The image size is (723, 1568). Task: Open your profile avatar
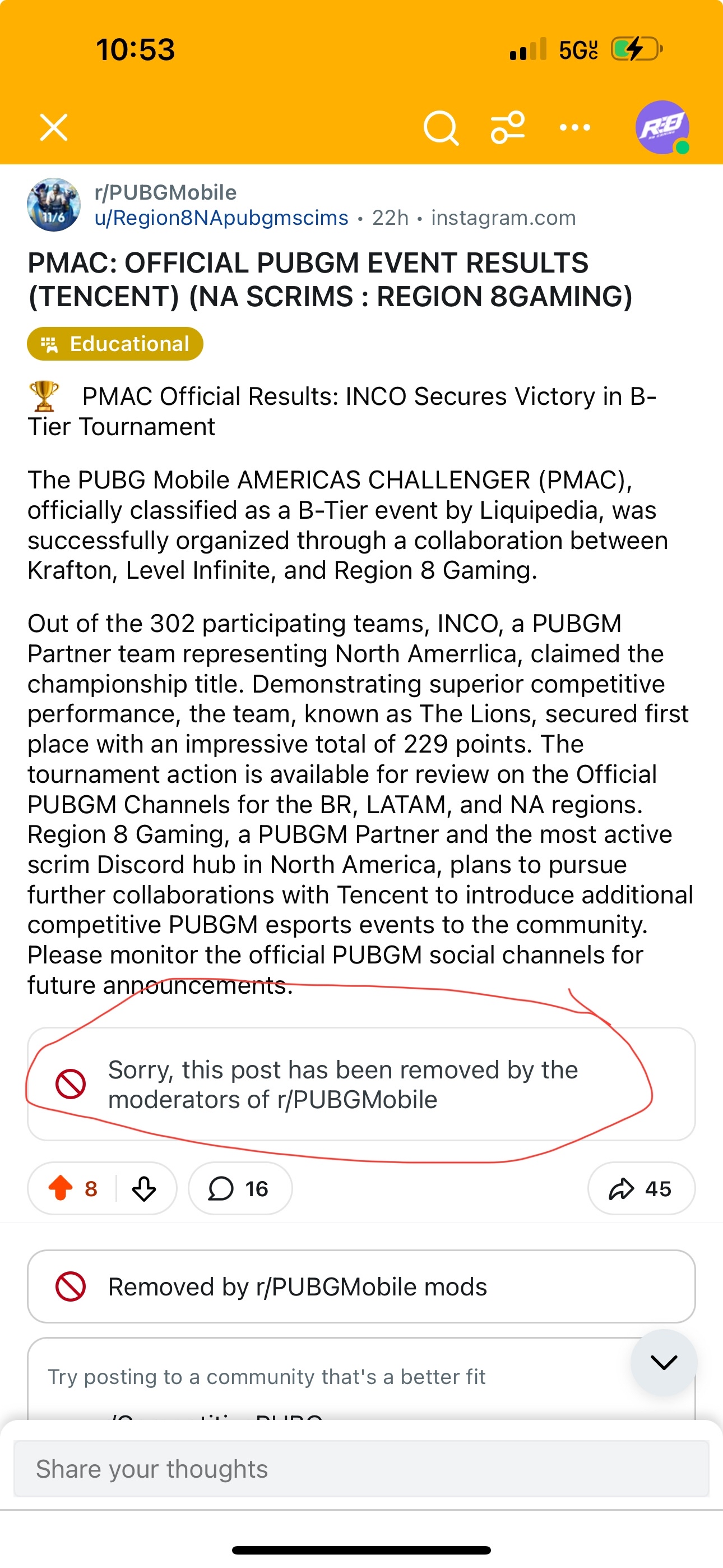click(x=662, y=127)
